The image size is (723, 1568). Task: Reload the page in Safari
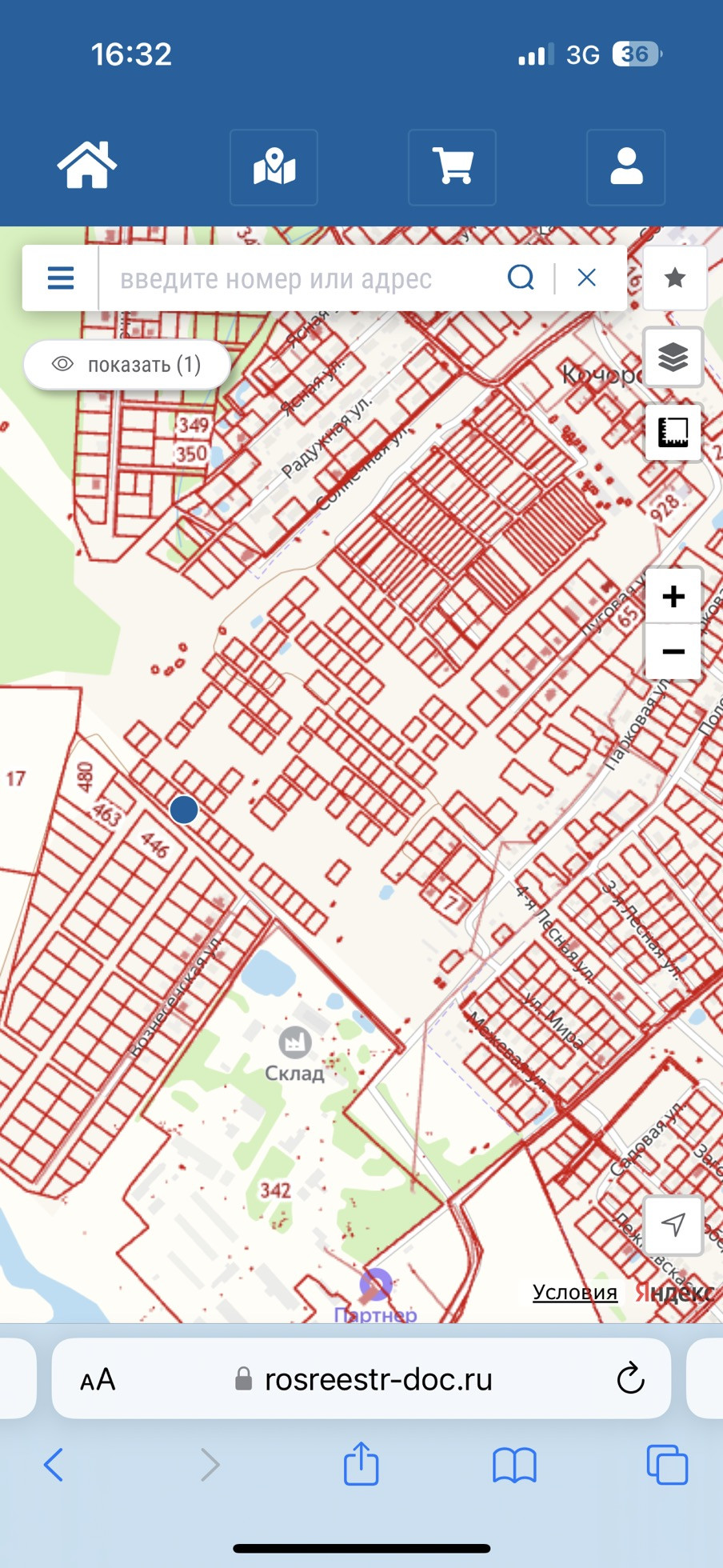pos(630,1378)
